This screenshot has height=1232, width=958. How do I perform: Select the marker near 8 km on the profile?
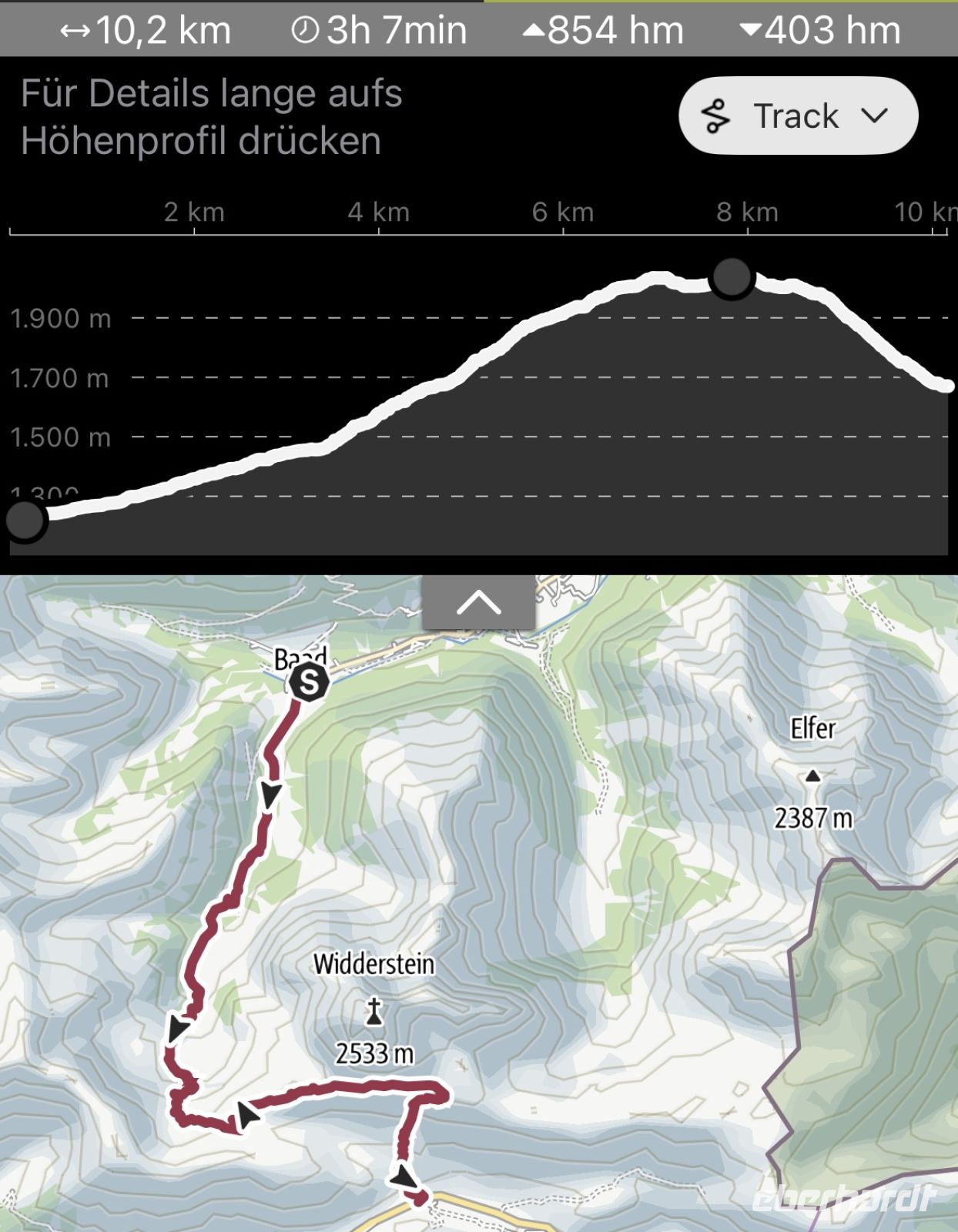(x=731, y=277)
